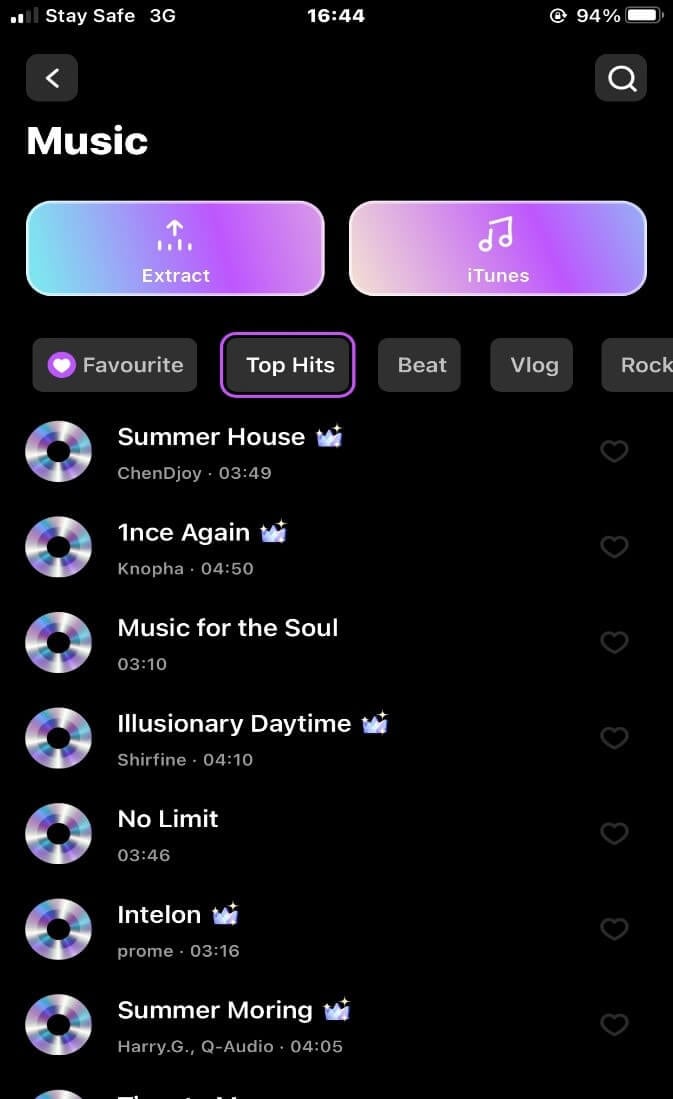The height and width of the screenshot is (1099, 673).
Task: Open the Rock music category
Action: point(642,365)
